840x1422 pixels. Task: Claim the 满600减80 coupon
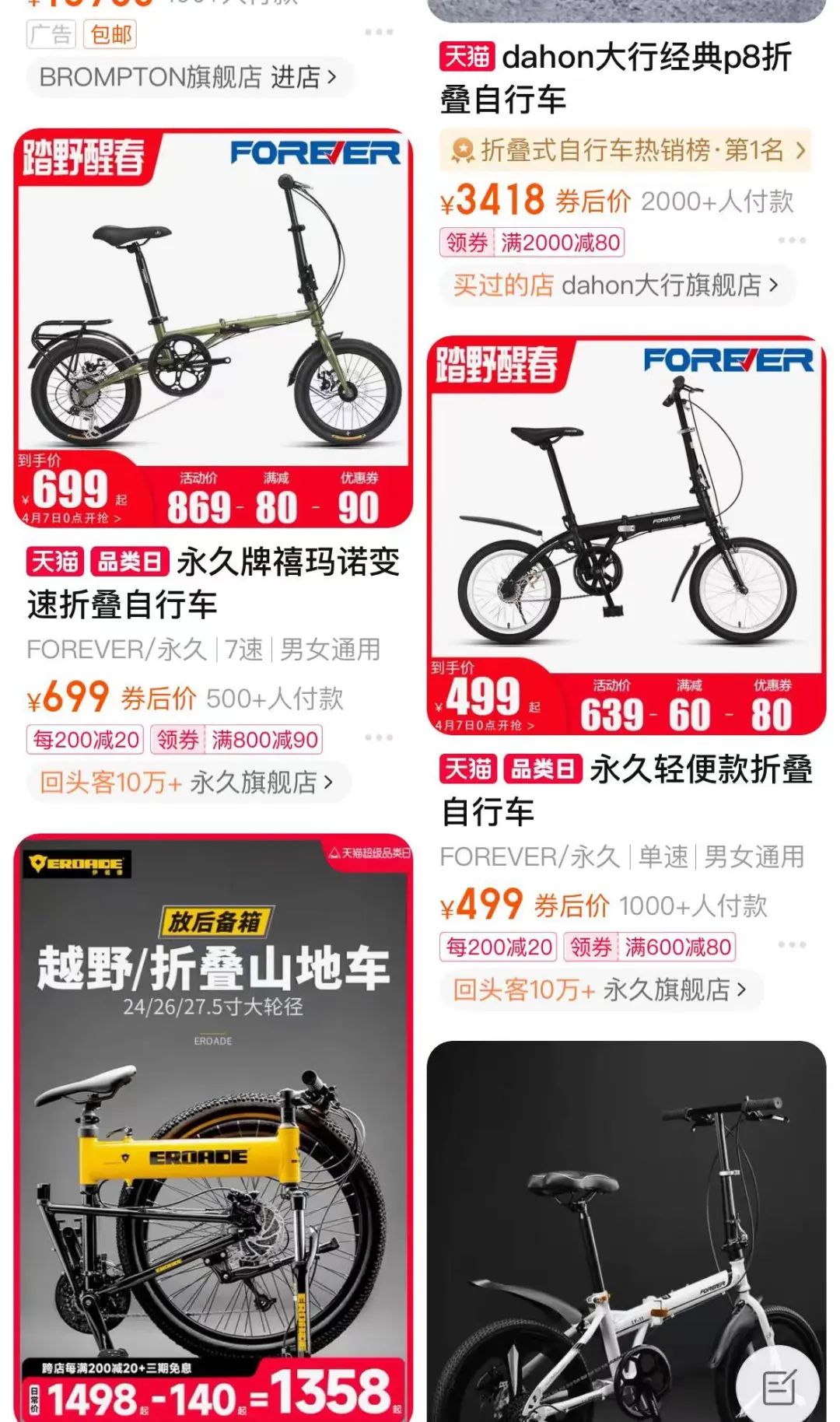click(649, 947)
